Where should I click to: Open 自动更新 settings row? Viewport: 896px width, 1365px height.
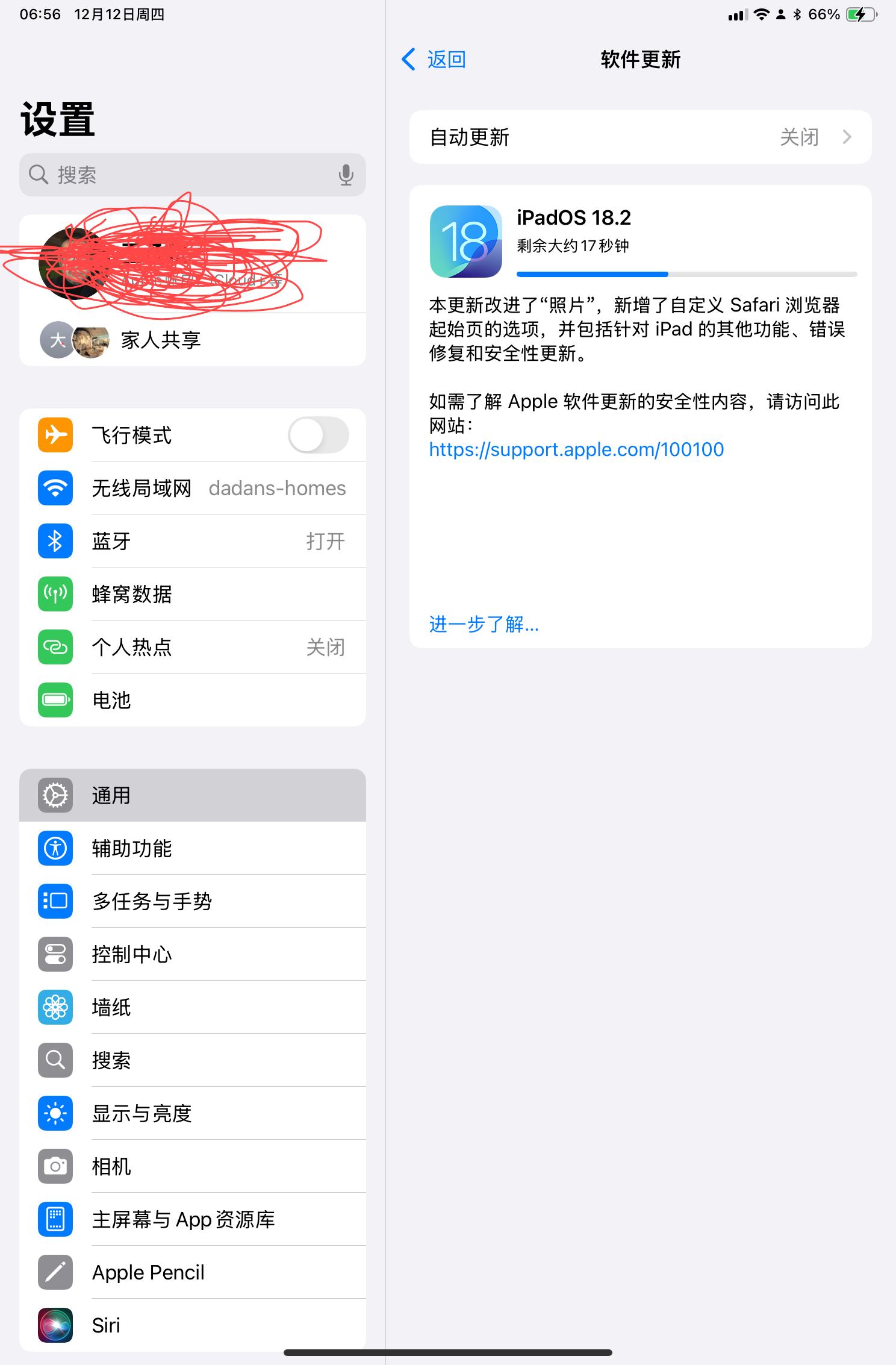[640, 137]
